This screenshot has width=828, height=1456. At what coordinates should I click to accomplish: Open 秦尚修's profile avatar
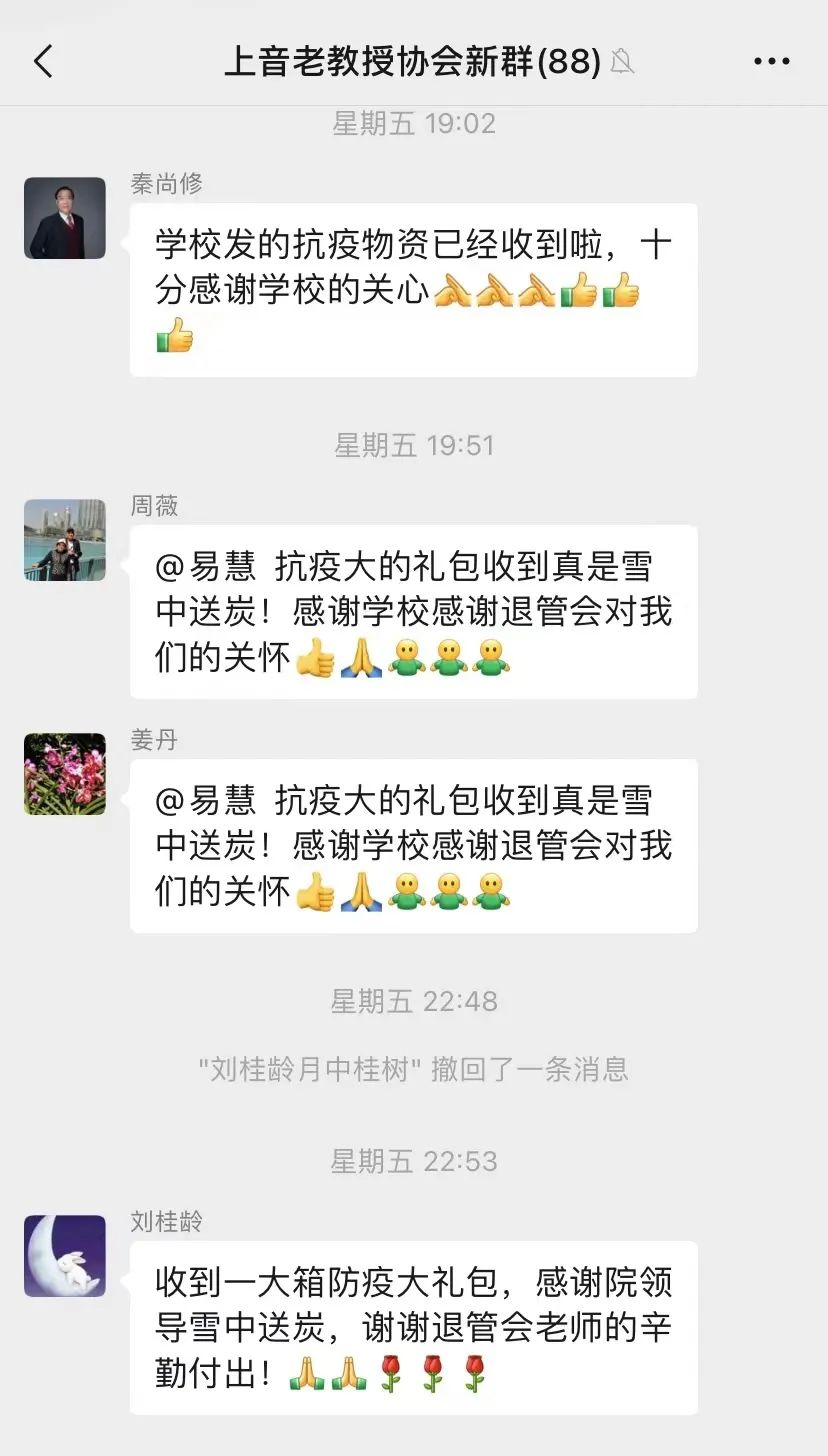[x=64, y=218]
